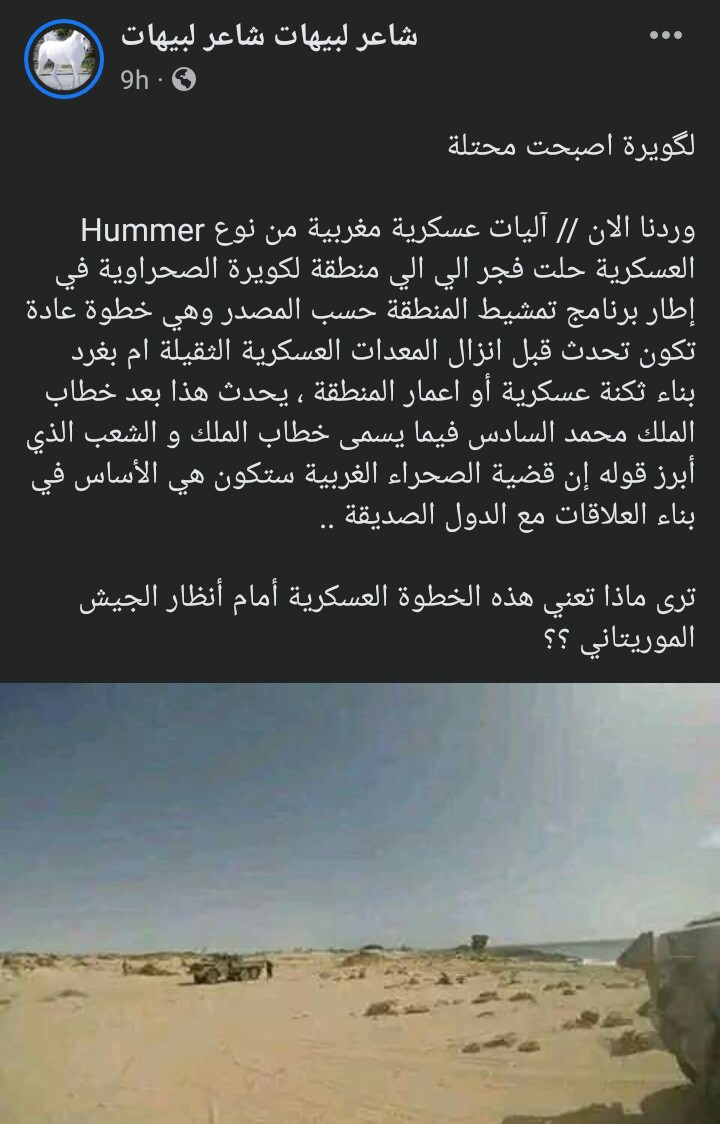Open profile of شاعر لبيهات شاعر لبيهات
The height and width of the screenshot is (1124, 720).
[269, 37]
